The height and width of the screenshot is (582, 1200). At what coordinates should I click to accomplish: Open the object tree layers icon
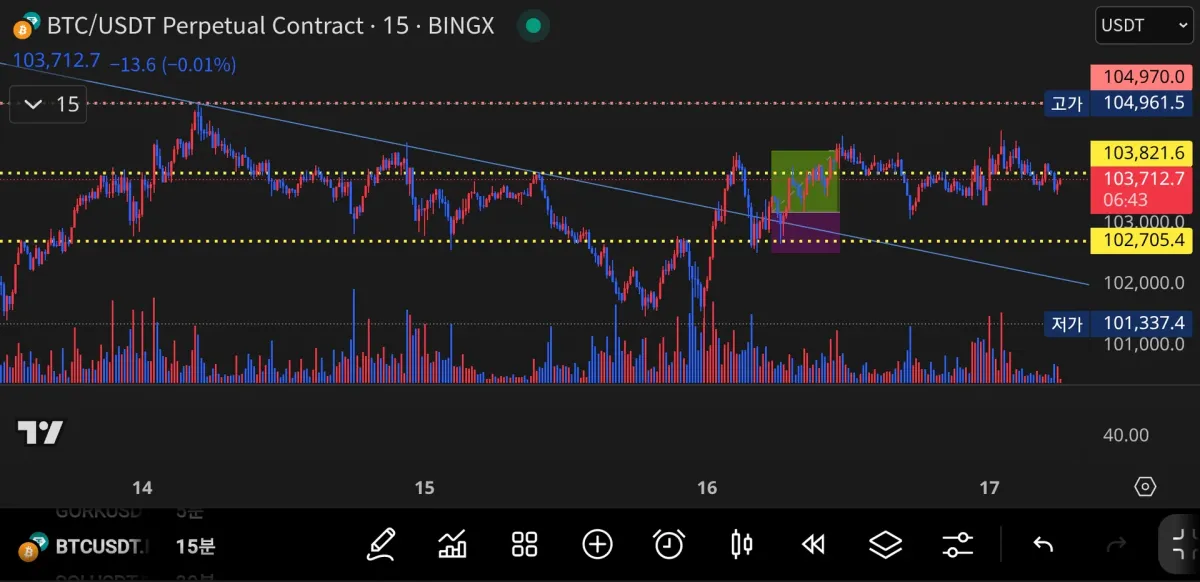[x=885, y=544]
